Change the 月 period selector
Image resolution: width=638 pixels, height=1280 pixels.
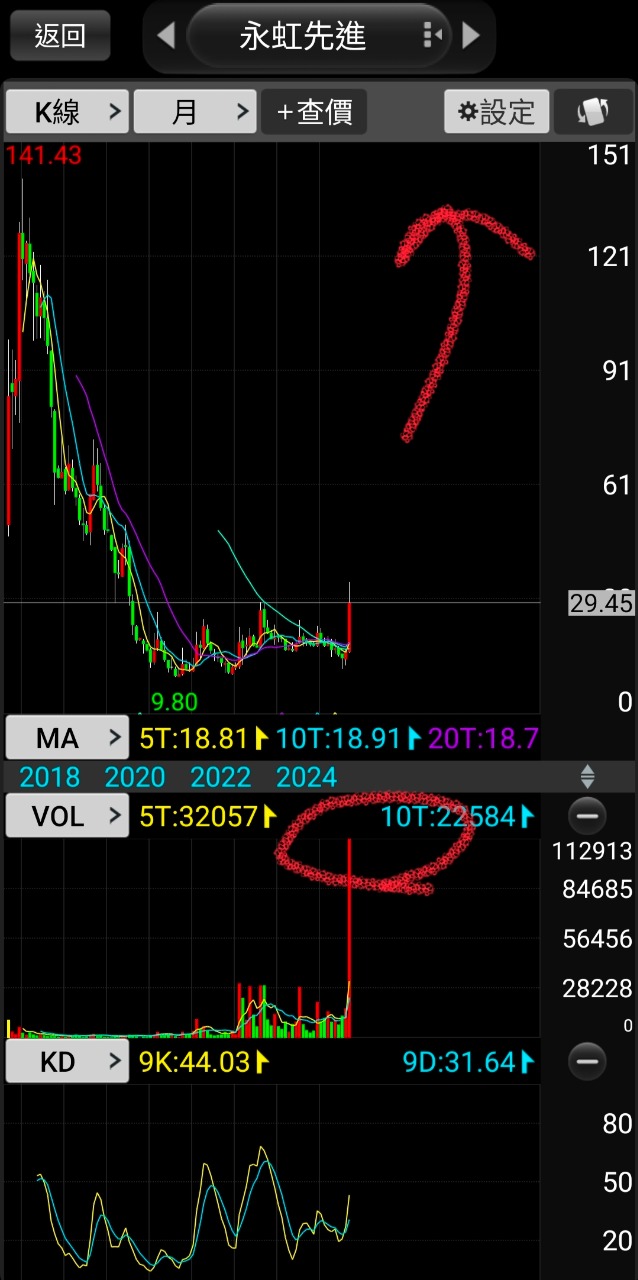[x=195, y=112]
